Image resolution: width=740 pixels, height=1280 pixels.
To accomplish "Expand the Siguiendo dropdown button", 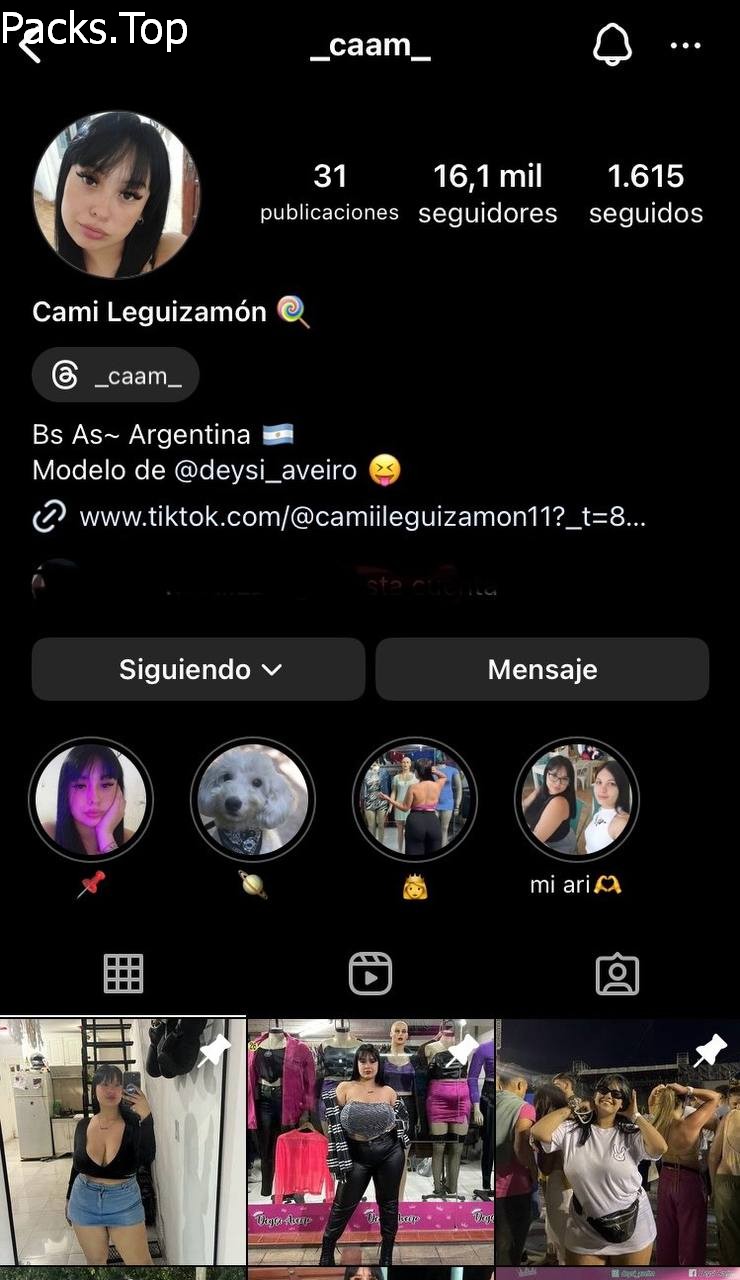I will pyautogui.click(x=198, y=669).
